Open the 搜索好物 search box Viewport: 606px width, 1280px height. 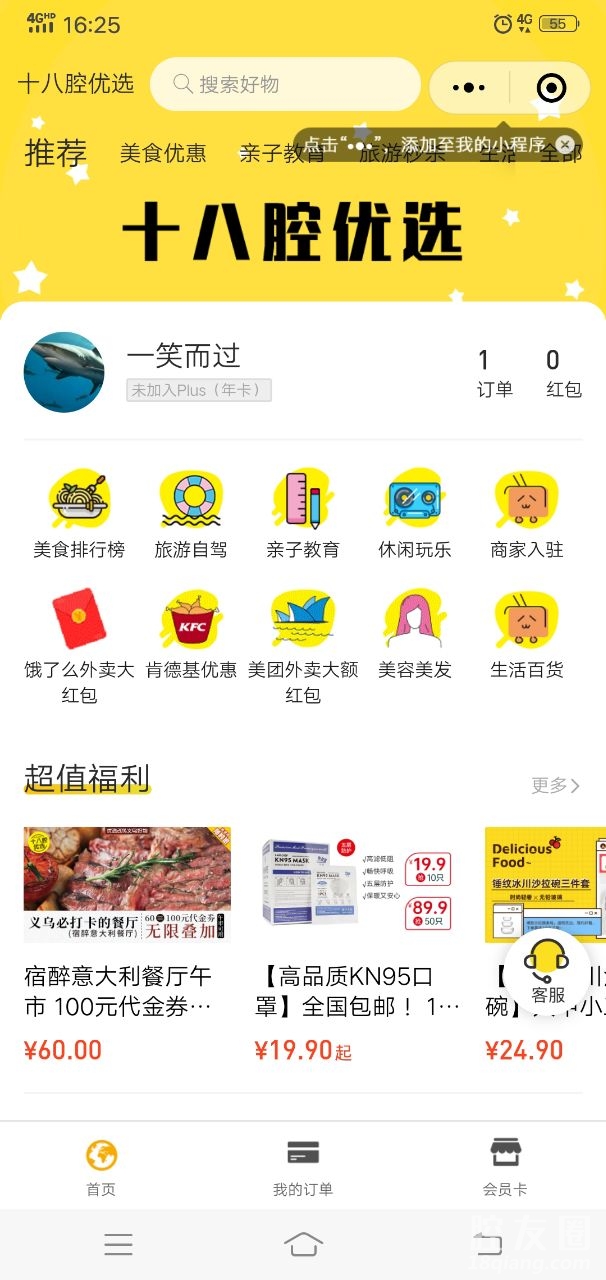(285, 85)
